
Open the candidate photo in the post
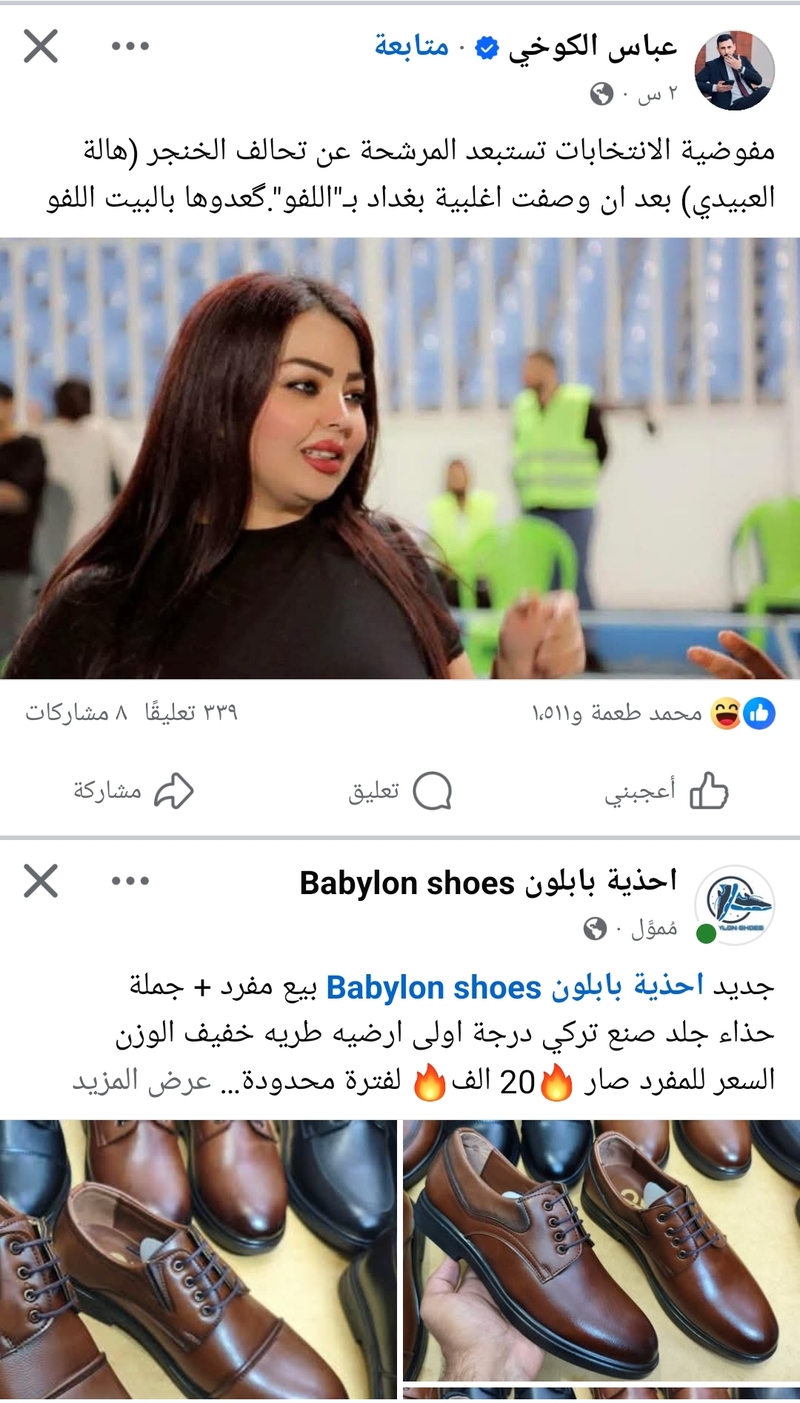click(400, 458)
